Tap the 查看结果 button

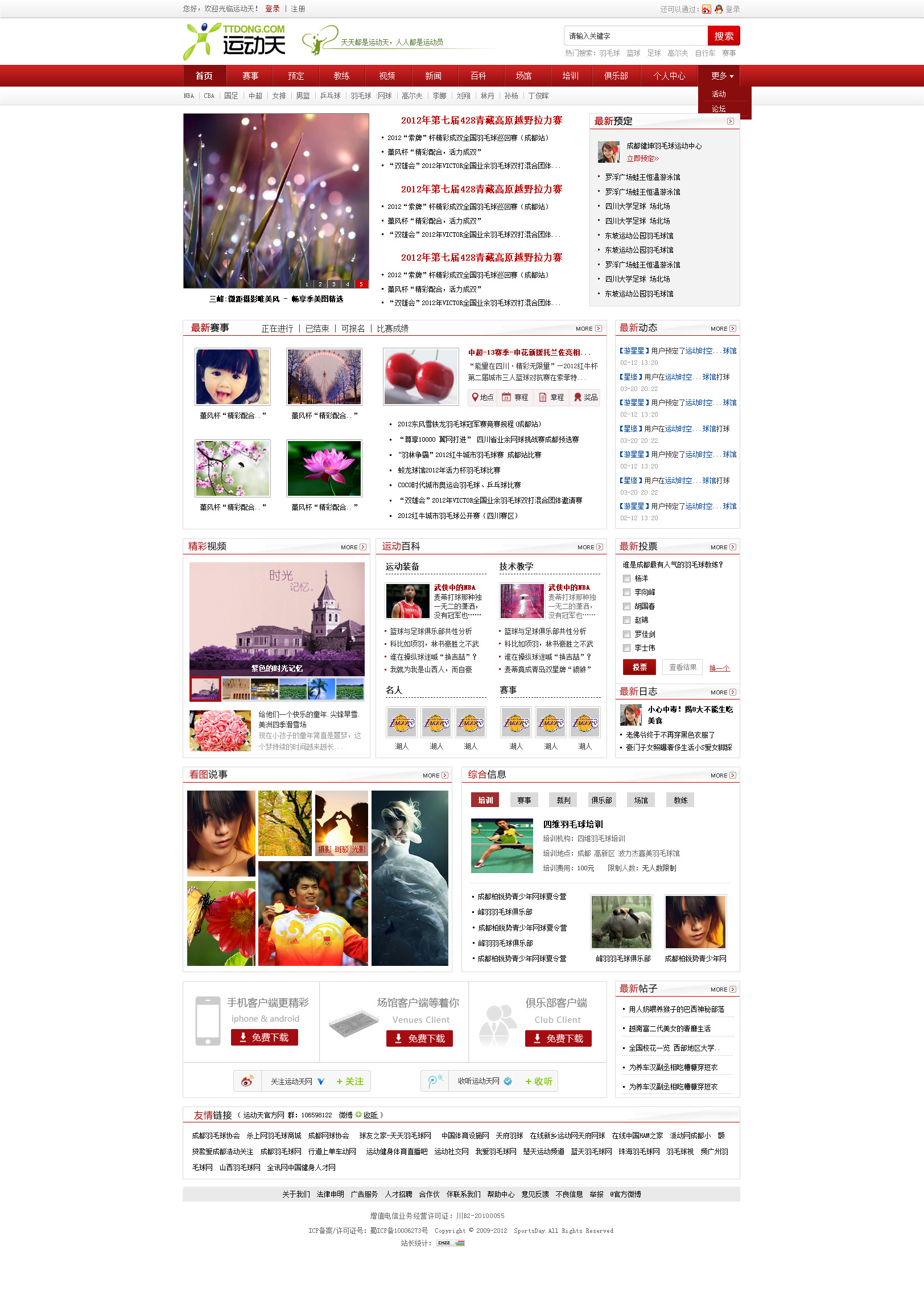pos(682,667)
